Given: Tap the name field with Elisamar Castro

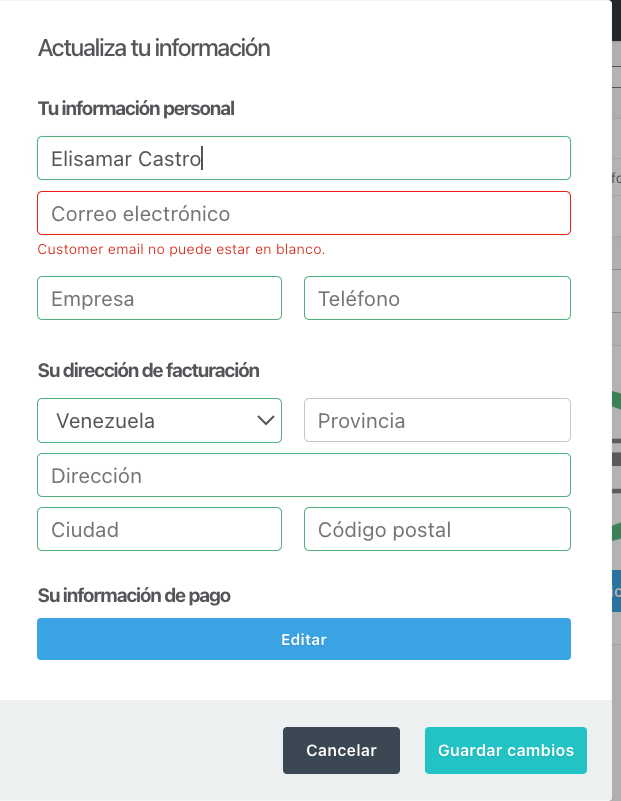Looking at the screenshot, I should tap(304, 158).
